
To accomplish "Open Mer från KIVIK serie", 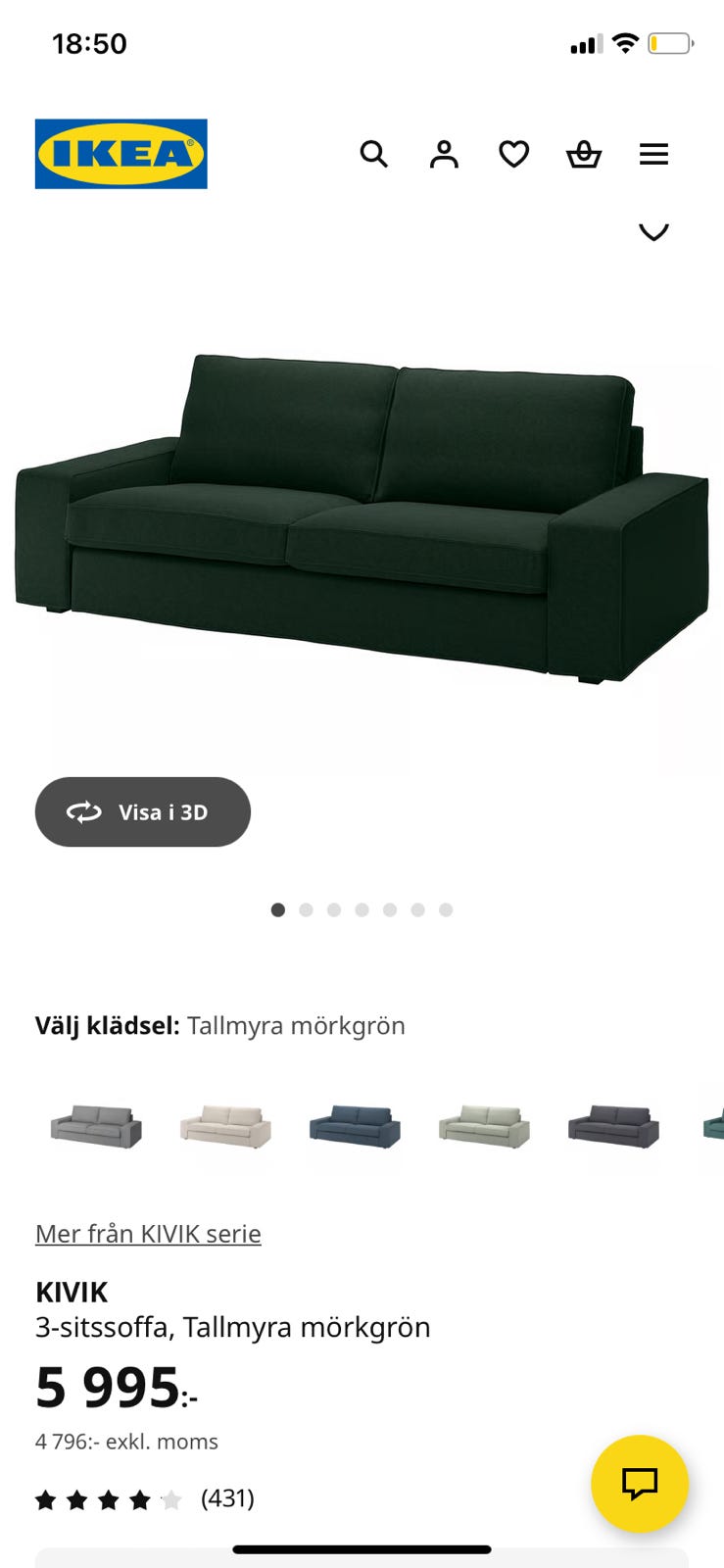I will 148,1233.
